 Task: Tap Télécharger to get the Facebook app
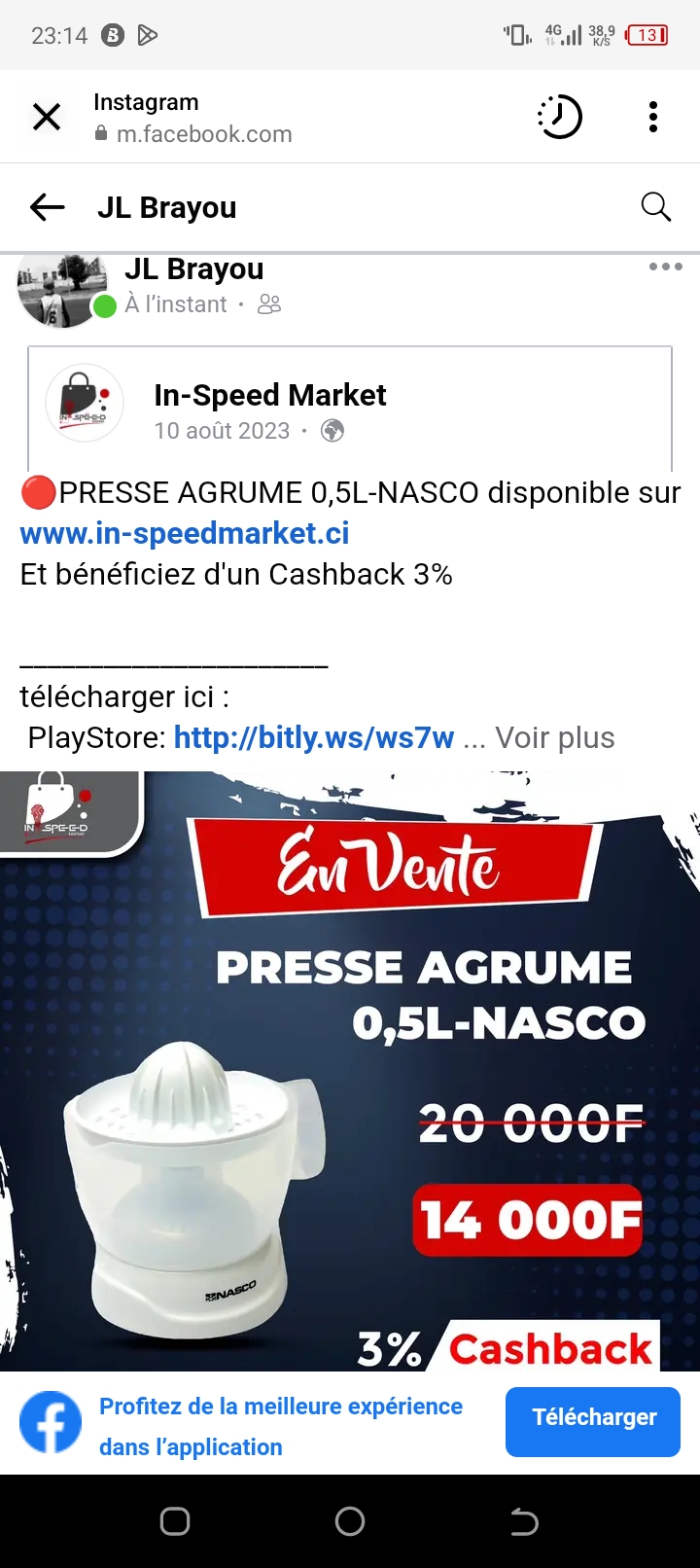coord(592,1421)
